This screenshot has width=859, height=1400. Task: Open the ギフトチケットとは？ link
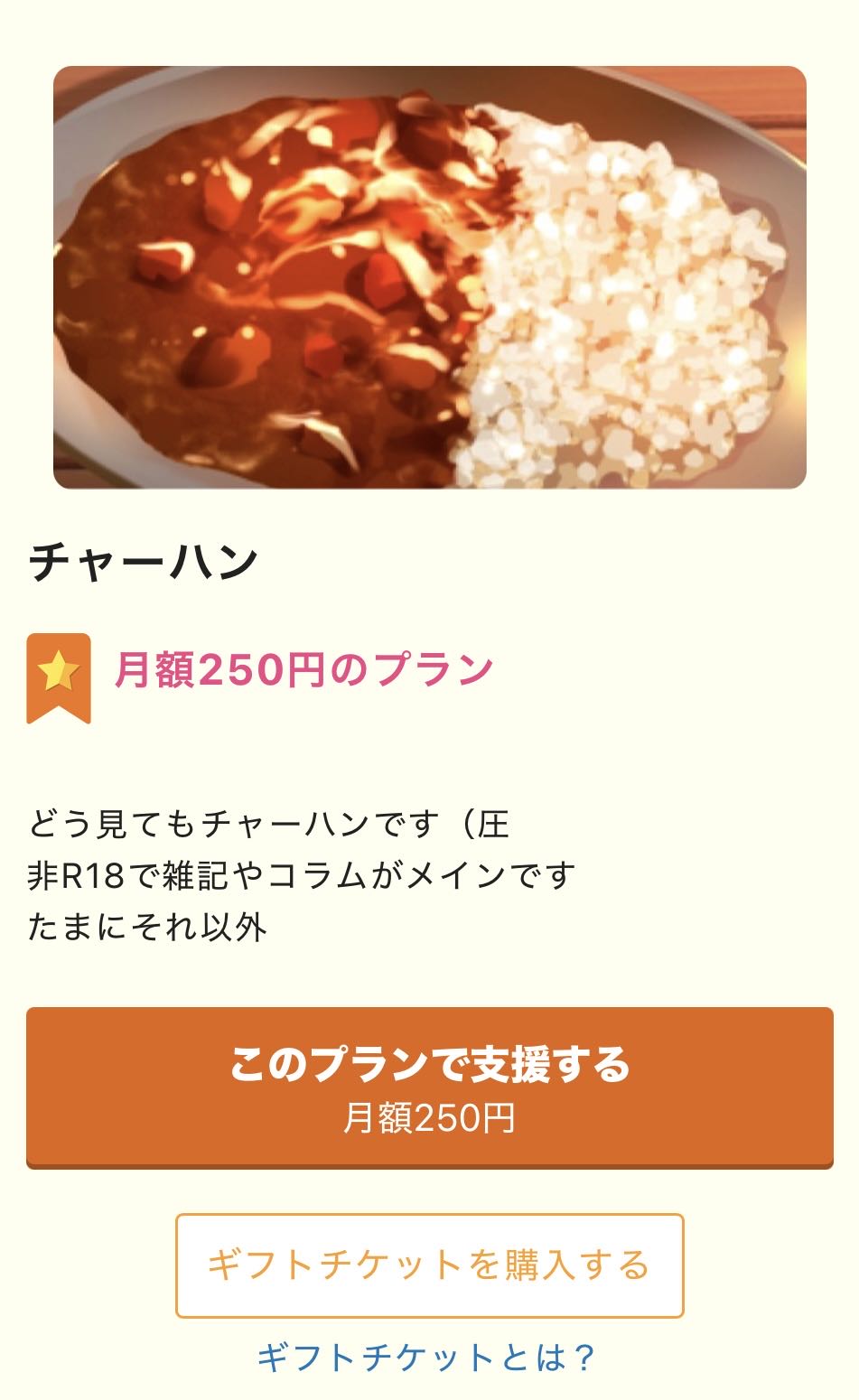pyautogui.click(x=426, y=1358)
